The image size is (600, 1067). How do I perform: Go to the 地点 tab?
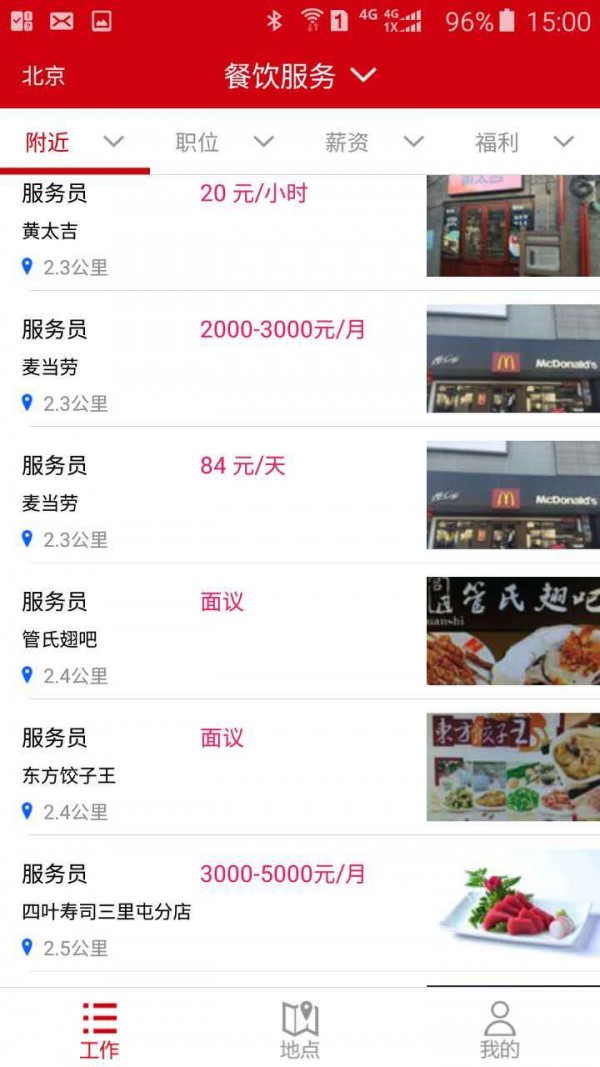[300, 1029]
